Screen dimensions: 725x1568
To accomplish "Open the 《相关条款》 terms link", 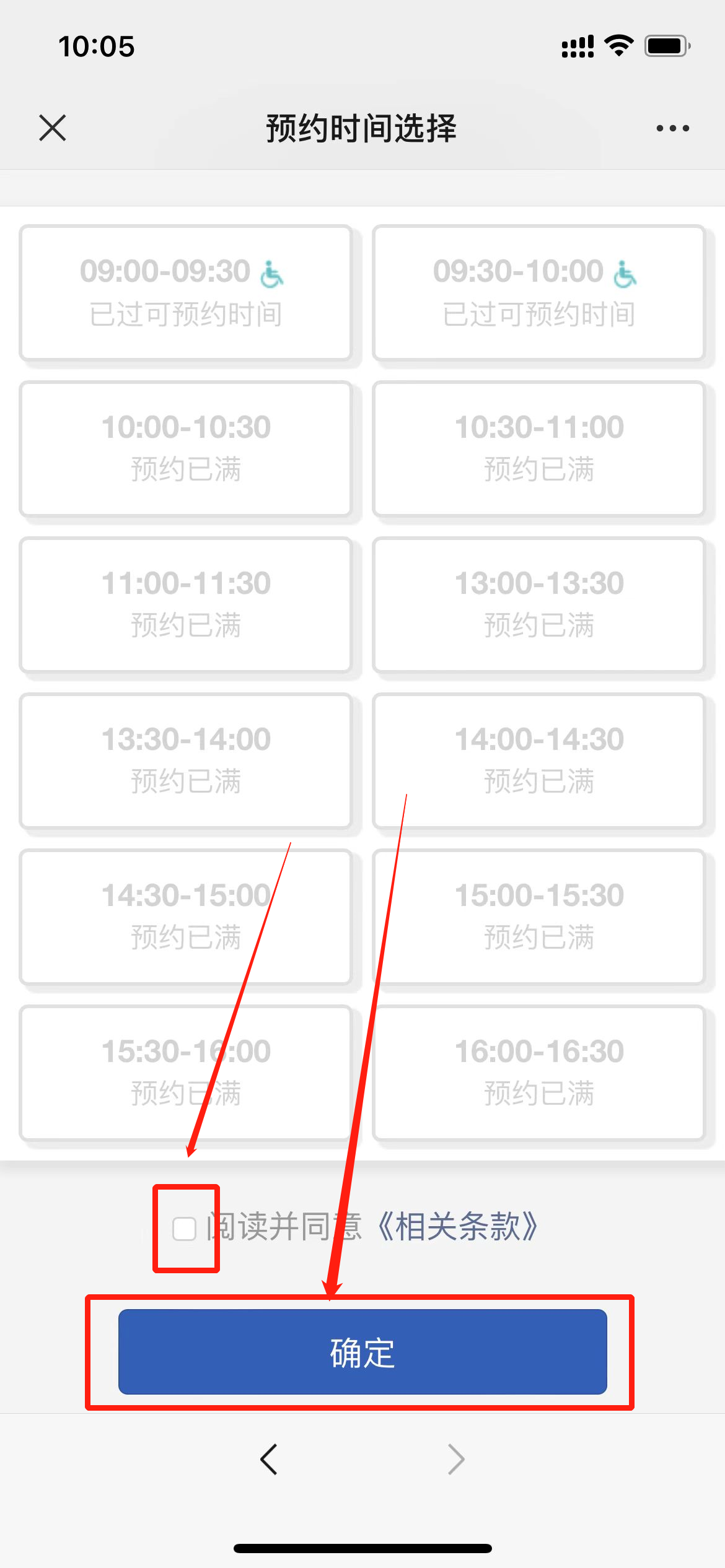I will tap(458, 1227).
